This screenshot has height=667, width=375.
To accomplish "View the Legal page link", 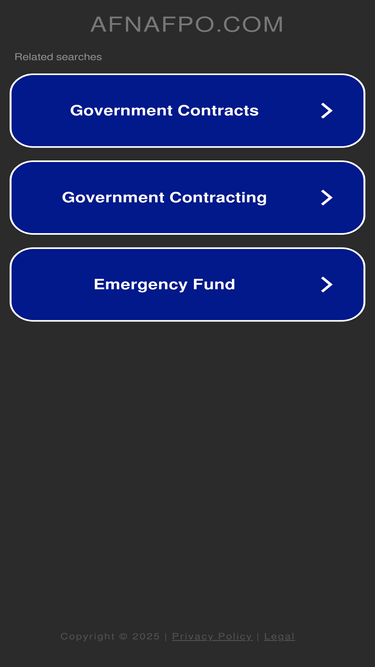I will click(x=279, y=636).
